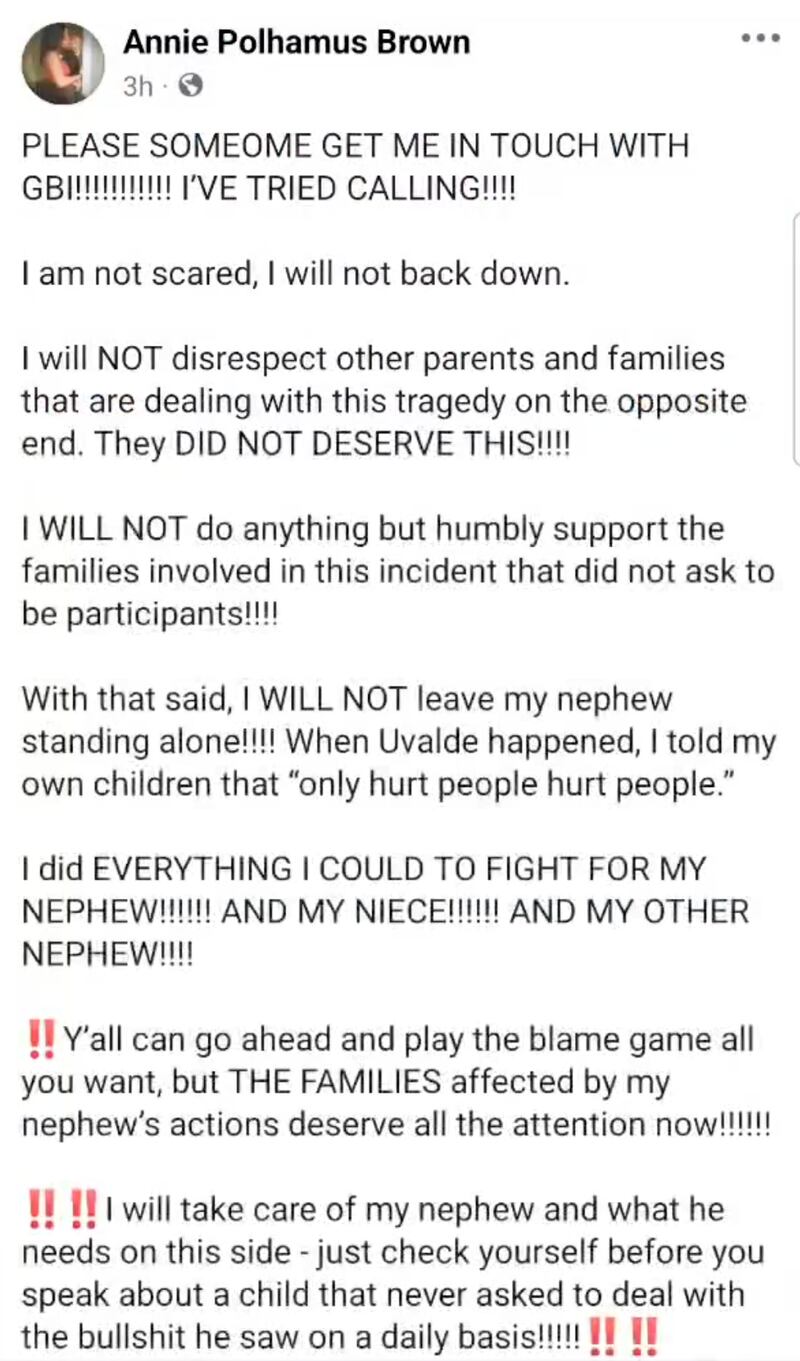Viewport: 800px width, 1361px height.
Task: Open the post's three-dot options menu
Action: [x=759, y=39]
